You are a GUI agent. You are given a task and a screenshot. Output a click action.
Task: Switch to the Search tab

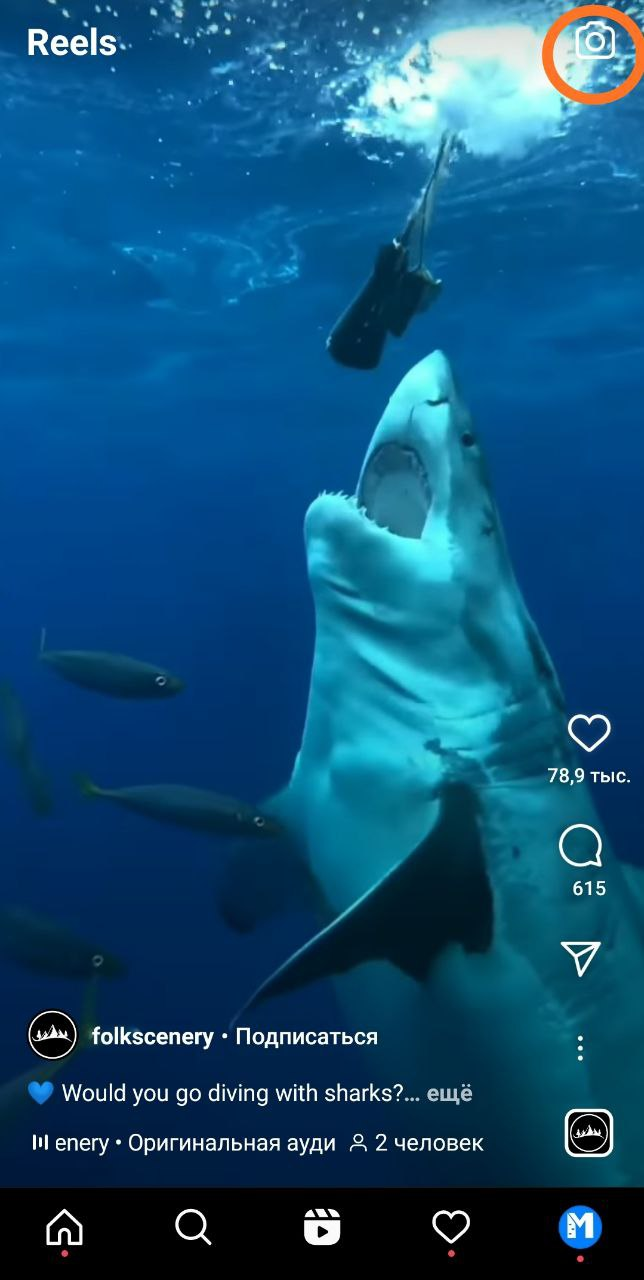click(193, 1227)
